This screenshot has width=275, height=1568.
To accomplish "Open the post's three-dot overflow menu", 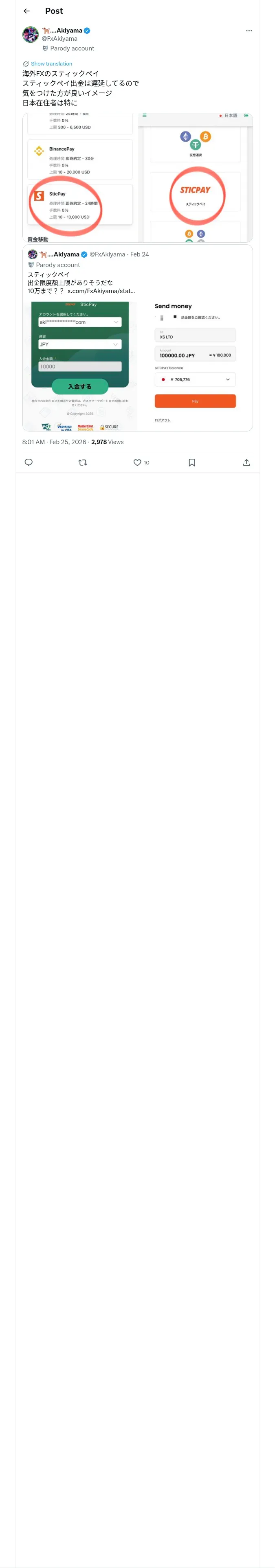I will (x=249, y=31).
